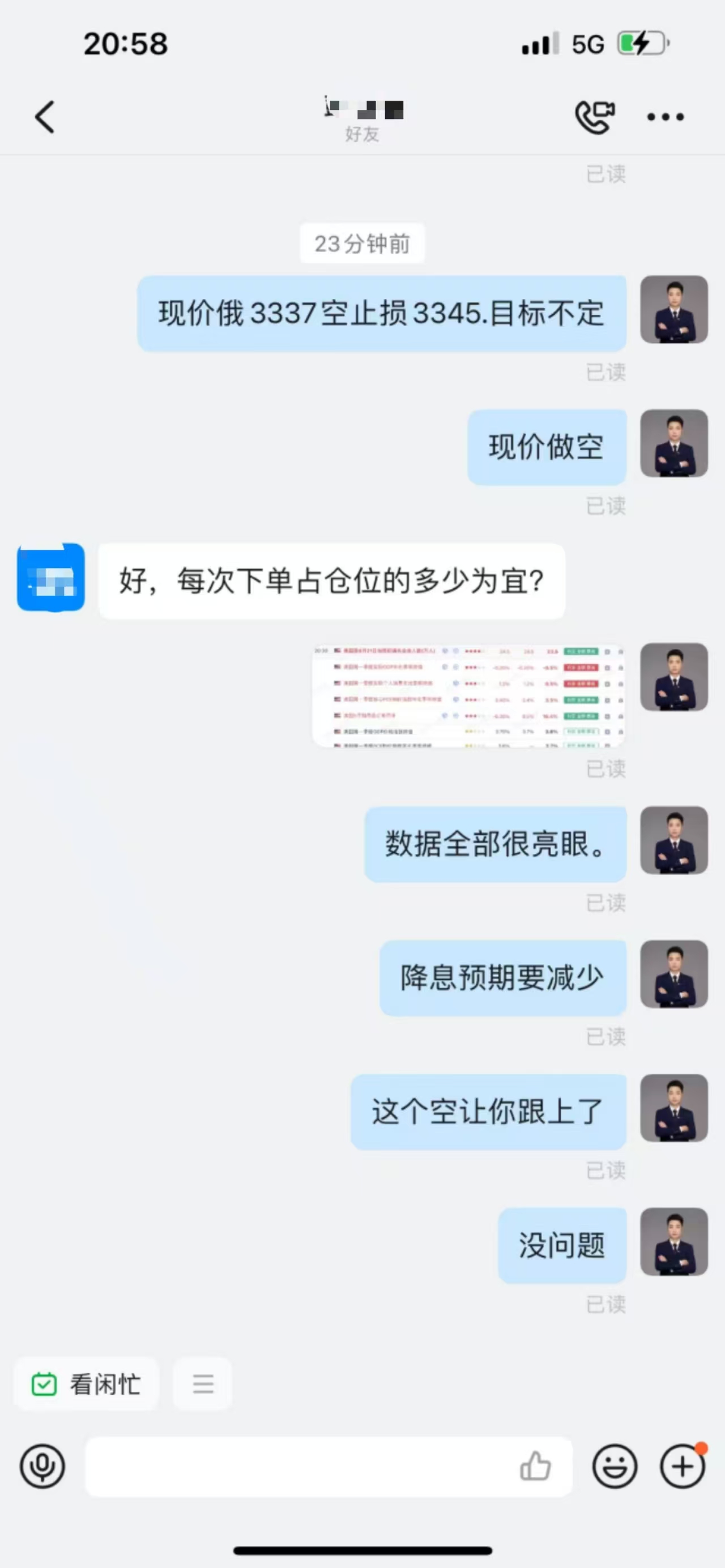Expand the quick menu list icon
The width and height of the screenshot is (725, 1568).
coord(203,1384)
